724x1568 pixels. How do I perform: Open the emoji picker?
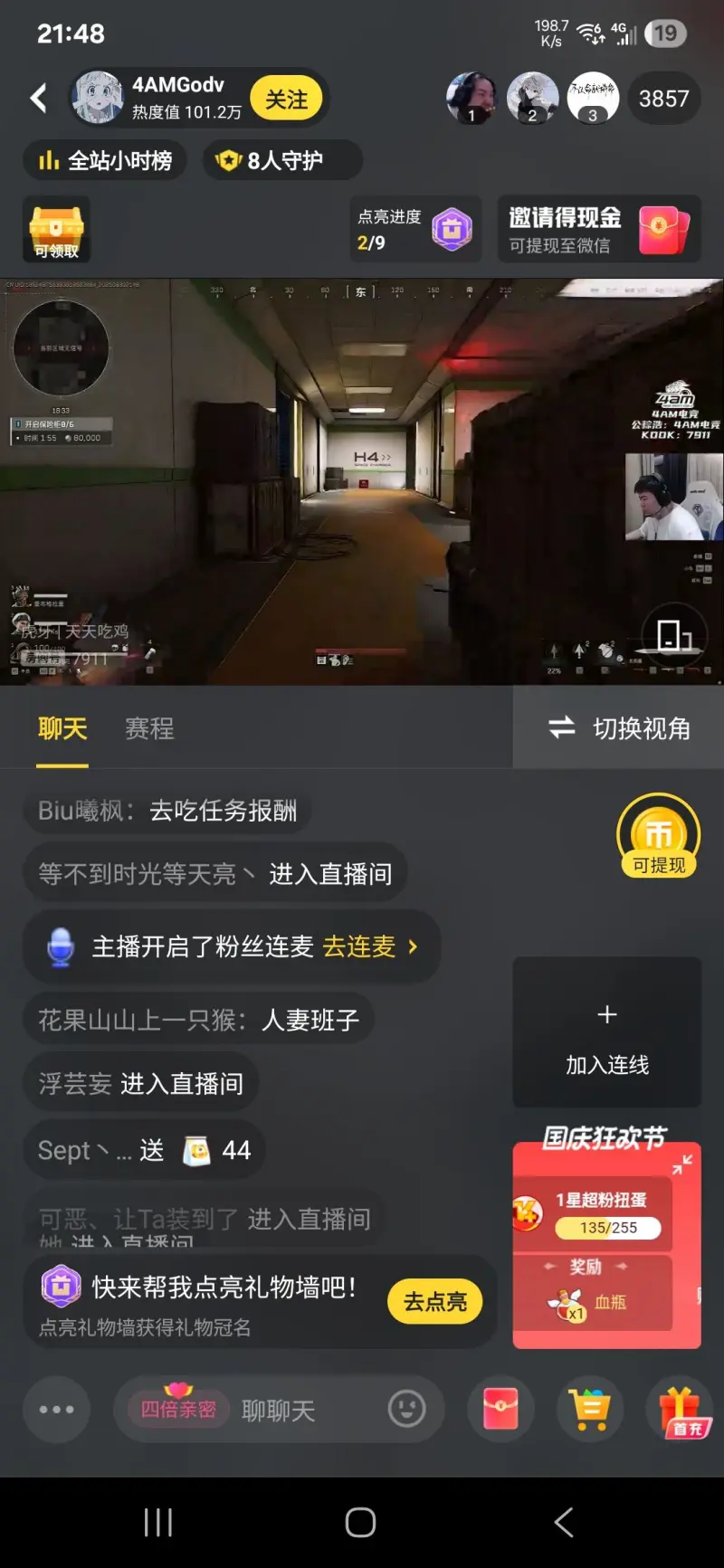click(406, 1409)
